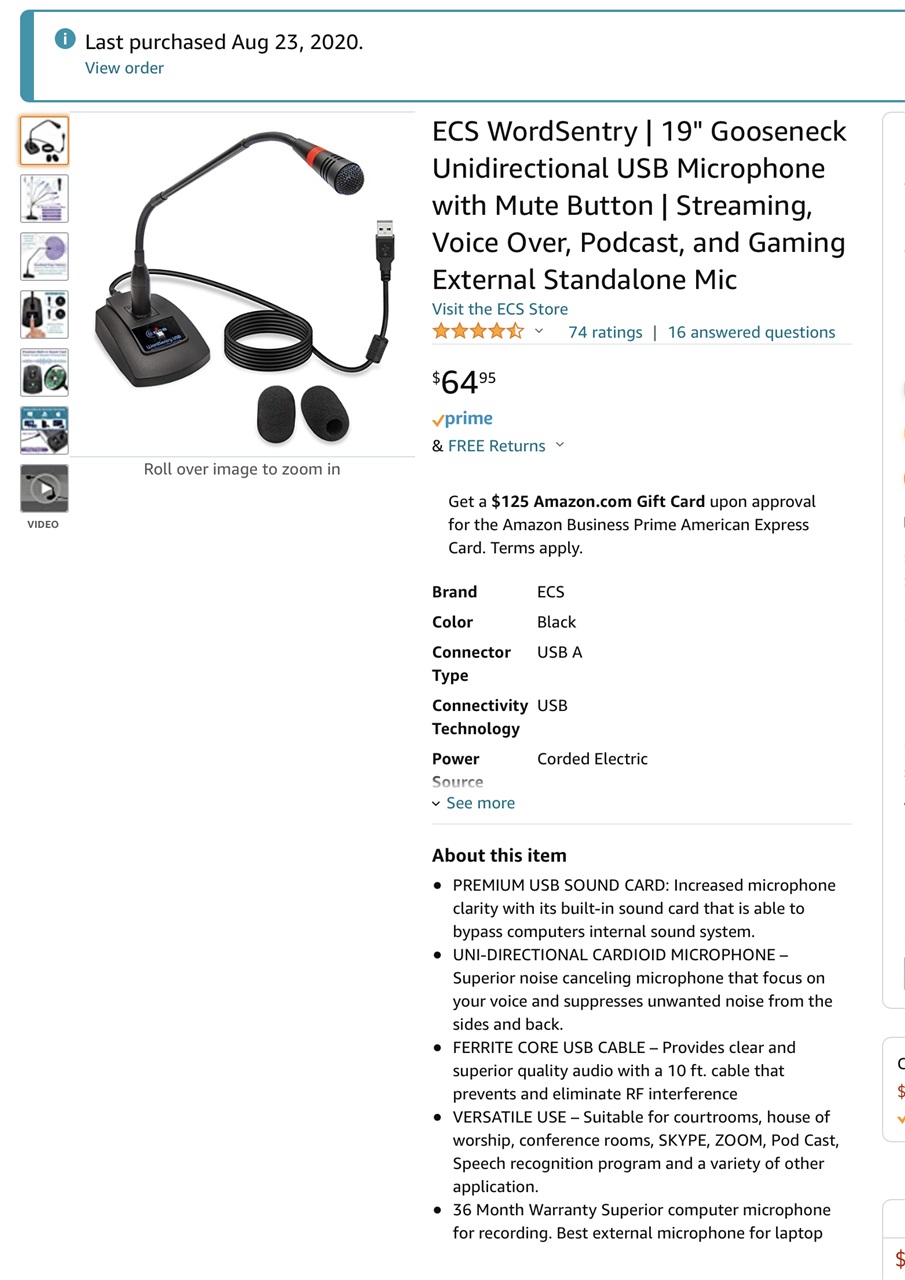Expand the star rating breakdown chevron
905x1280 pixels.
pos(539,331)
